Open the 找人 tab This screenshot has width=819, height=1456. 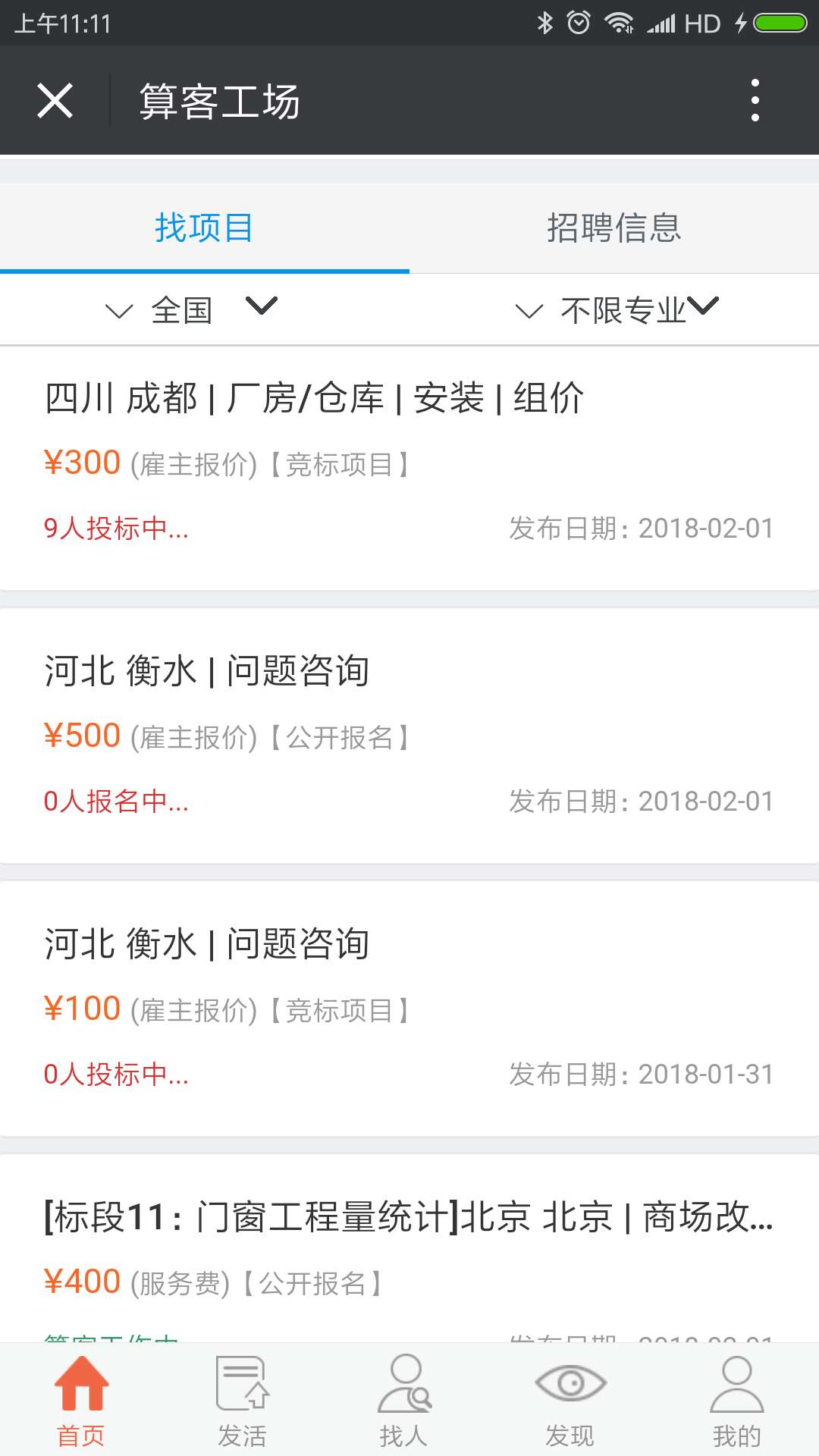pos(404,1400)
